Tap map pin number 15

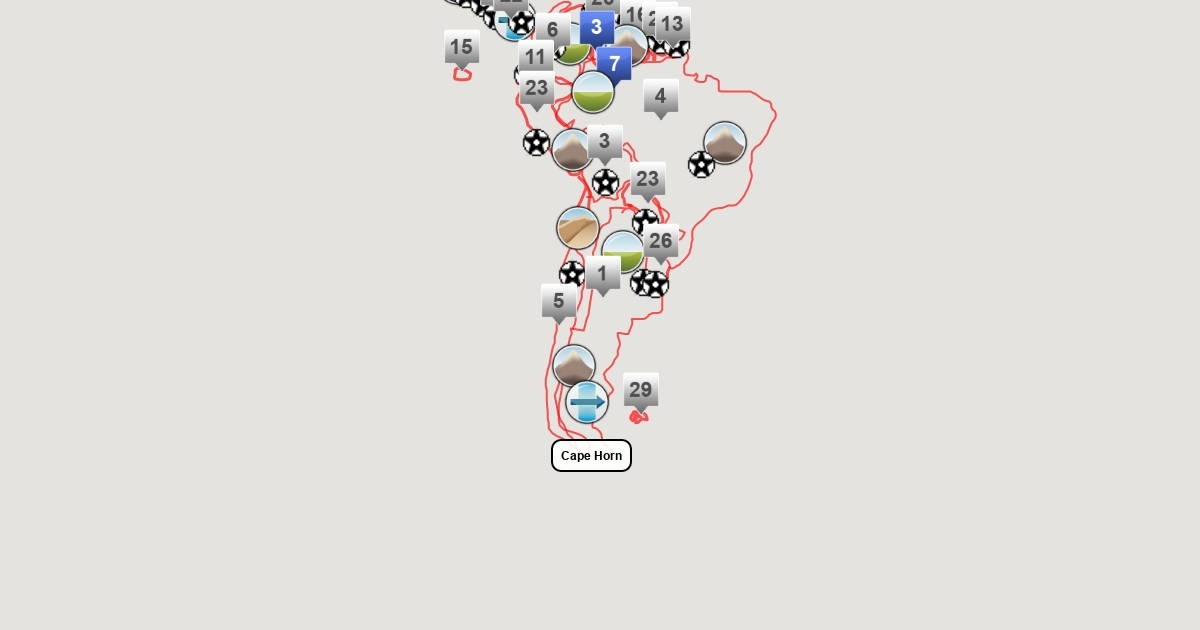point(461,47)
